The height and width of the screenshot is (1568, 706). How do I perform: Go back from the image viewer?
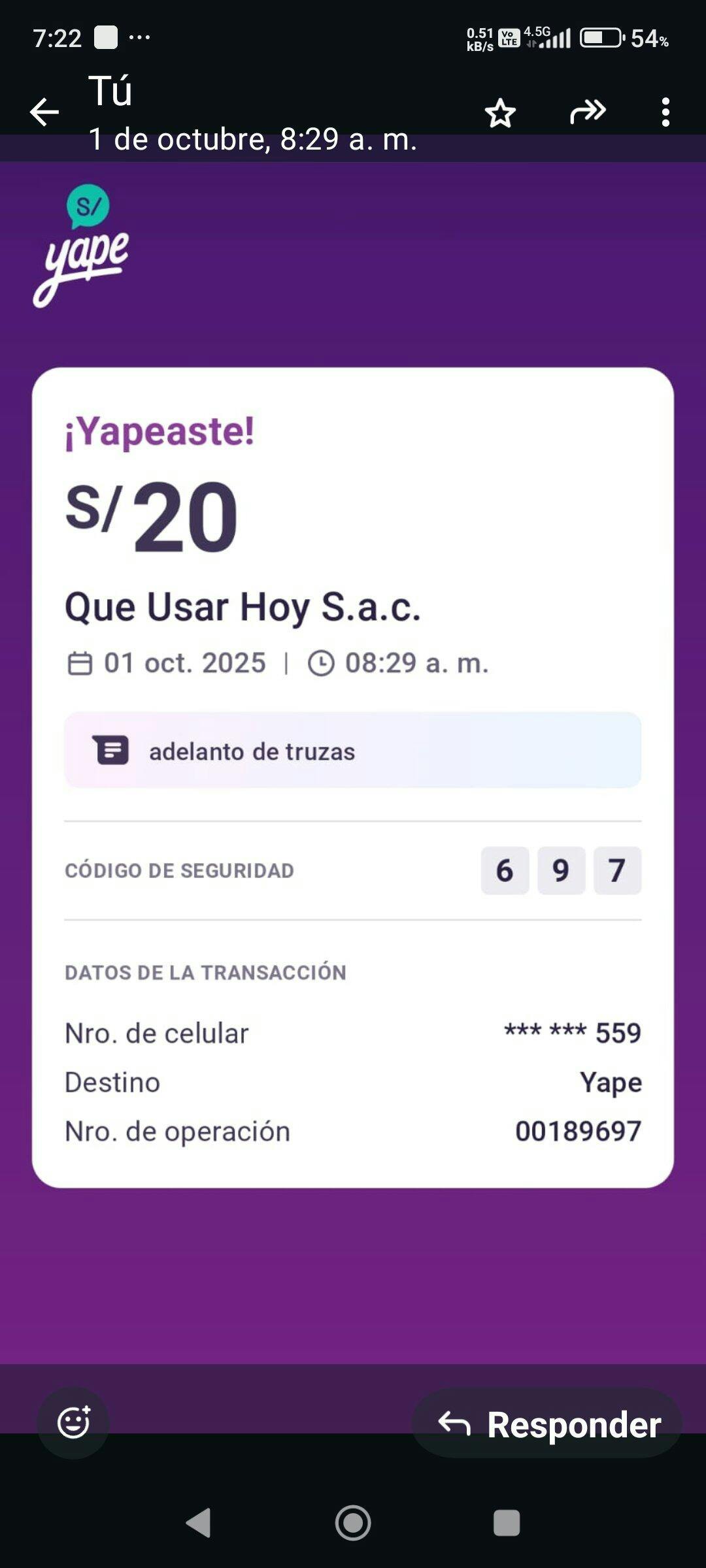point(44,112)
